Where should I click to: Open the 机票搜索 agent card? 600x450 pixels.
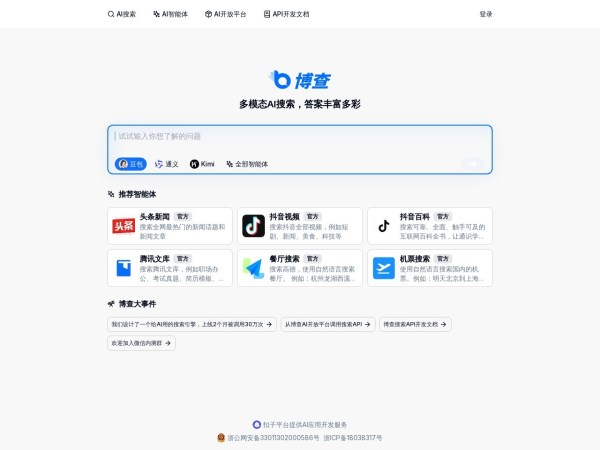pyautogui.click(x=430, y=268)
